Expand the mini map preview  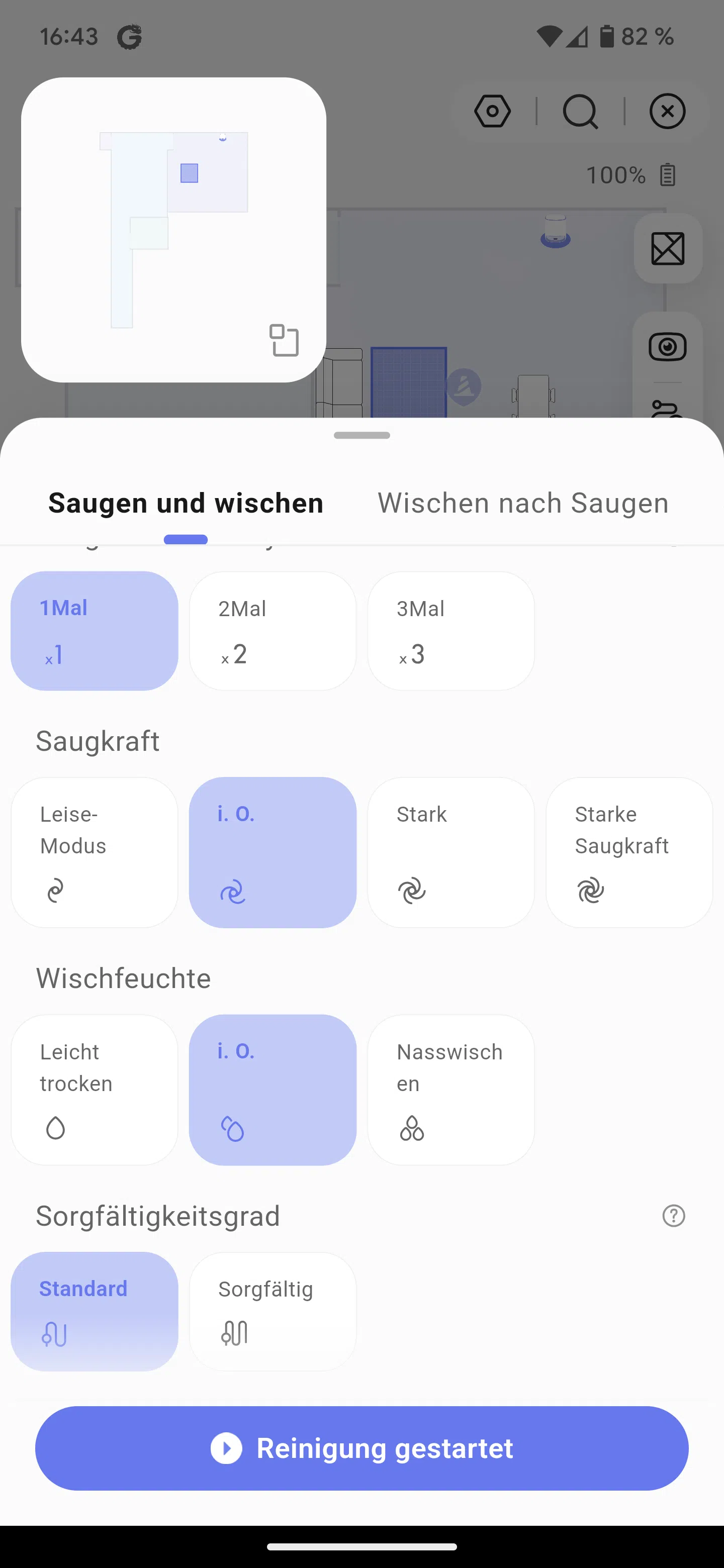(x=285, y=340)
